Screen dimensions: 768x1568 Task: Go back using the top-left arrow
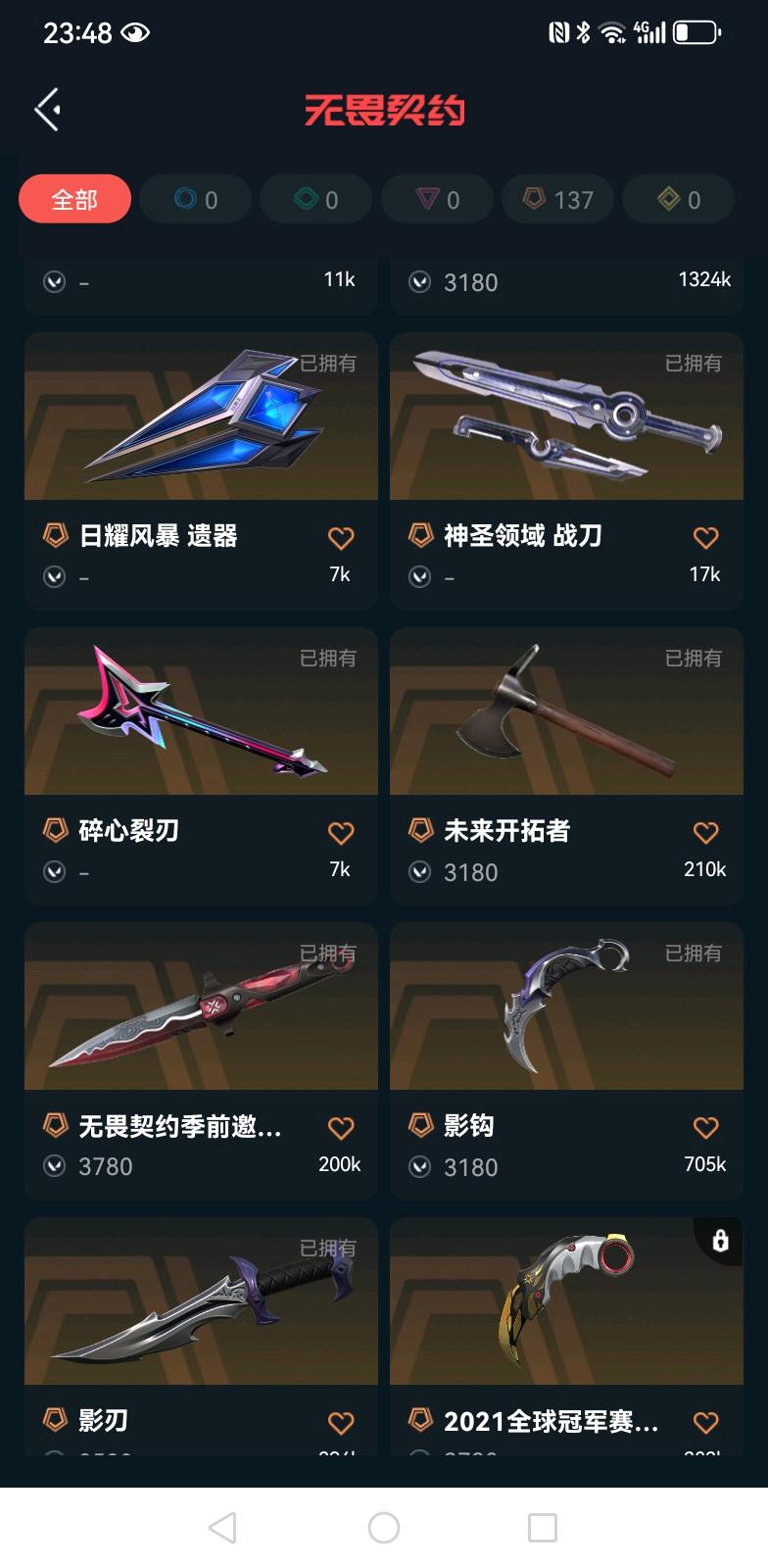[x=48, y=109]
